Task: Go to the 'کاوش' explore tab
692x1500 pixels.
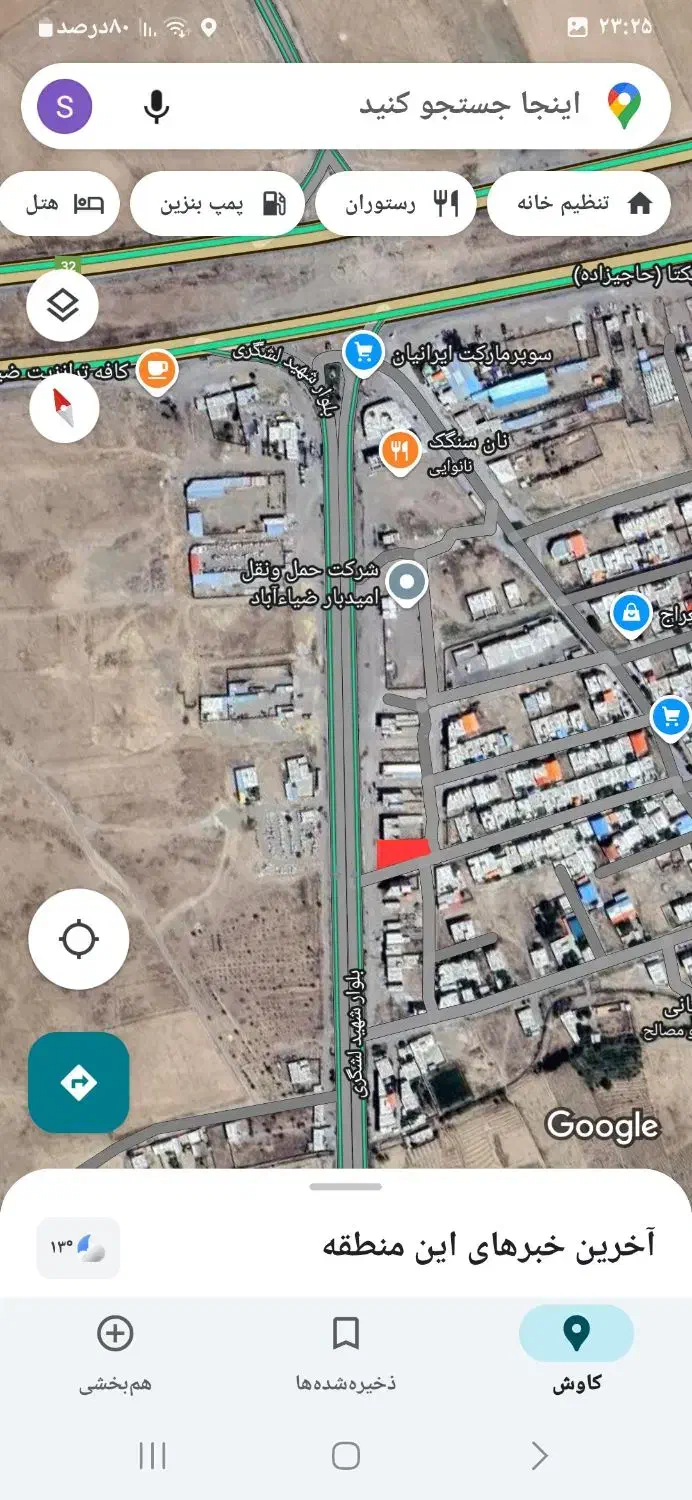Action: (x=576, y=1354)
